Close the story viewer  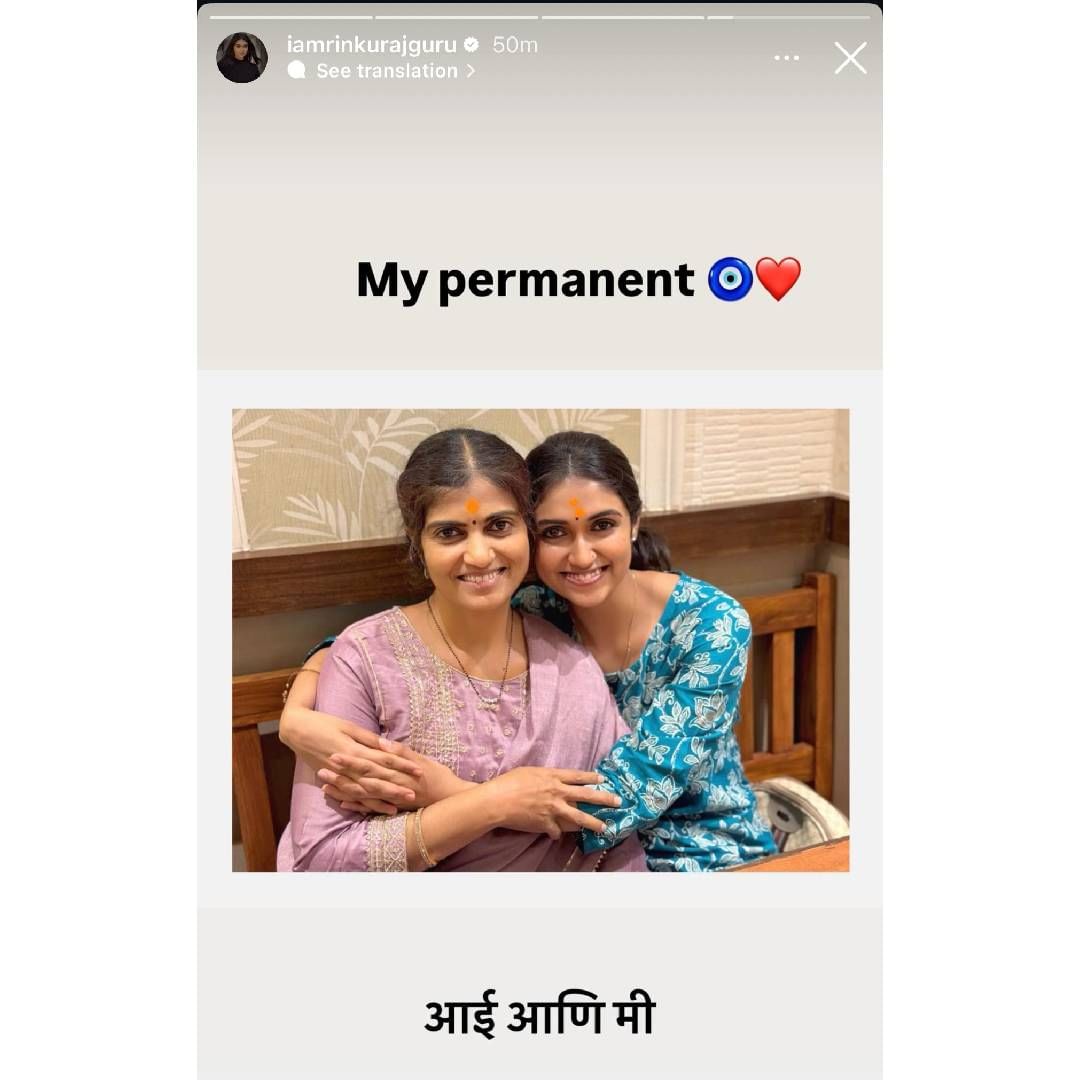coord(850,58)
